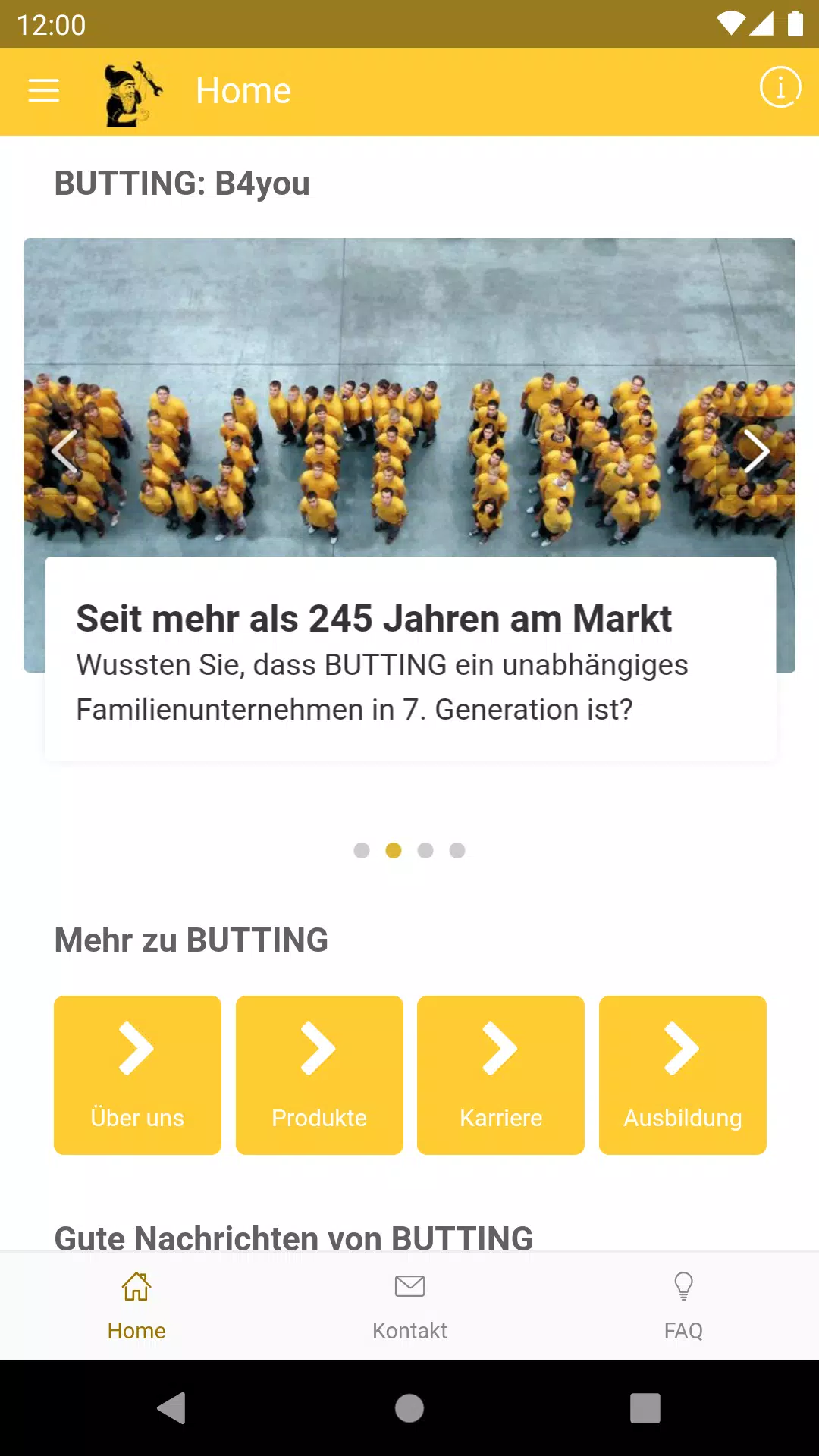The height and width of the screenshot is (1456, 819).
Task: Open the Produkte tile
Action: pos(319,1075)
